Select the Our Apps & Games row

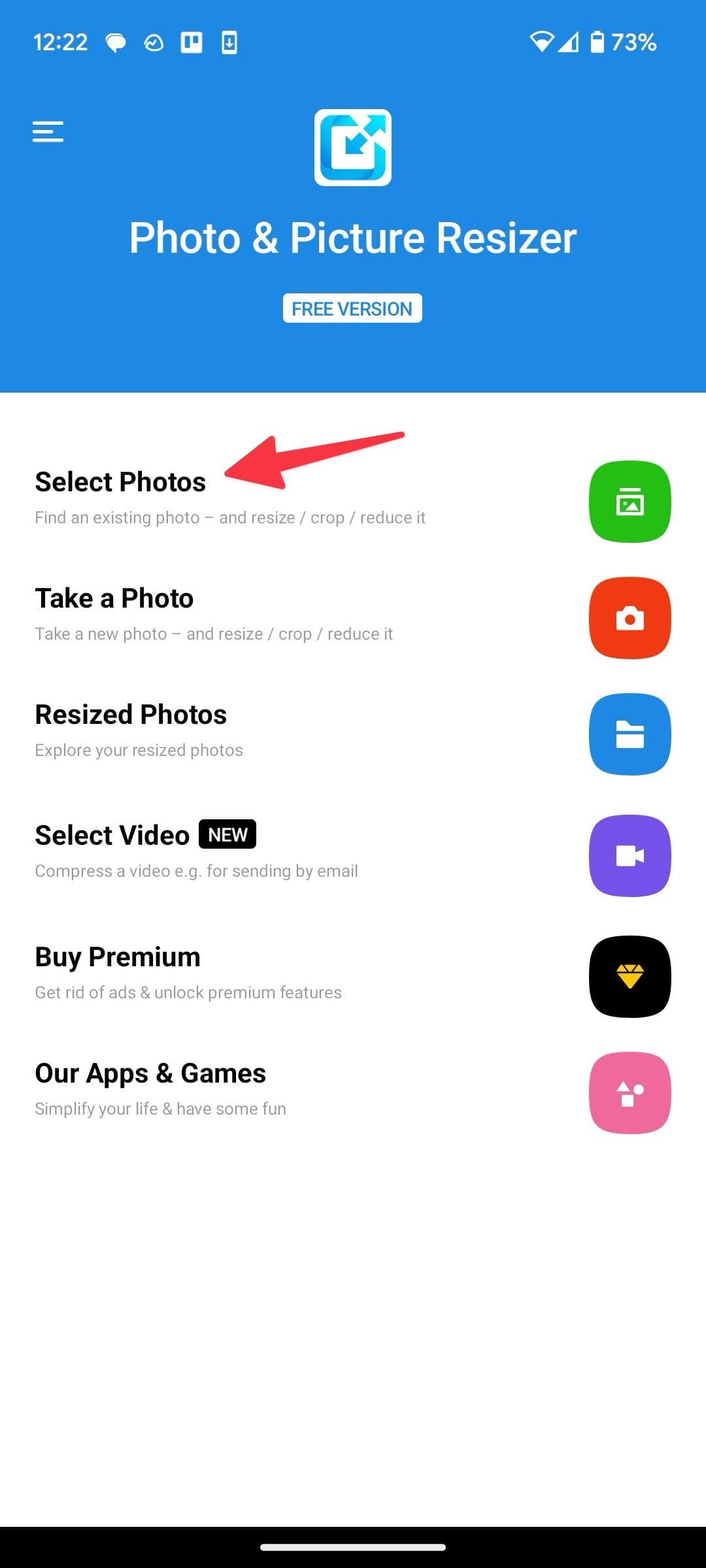click(150, 1073)
